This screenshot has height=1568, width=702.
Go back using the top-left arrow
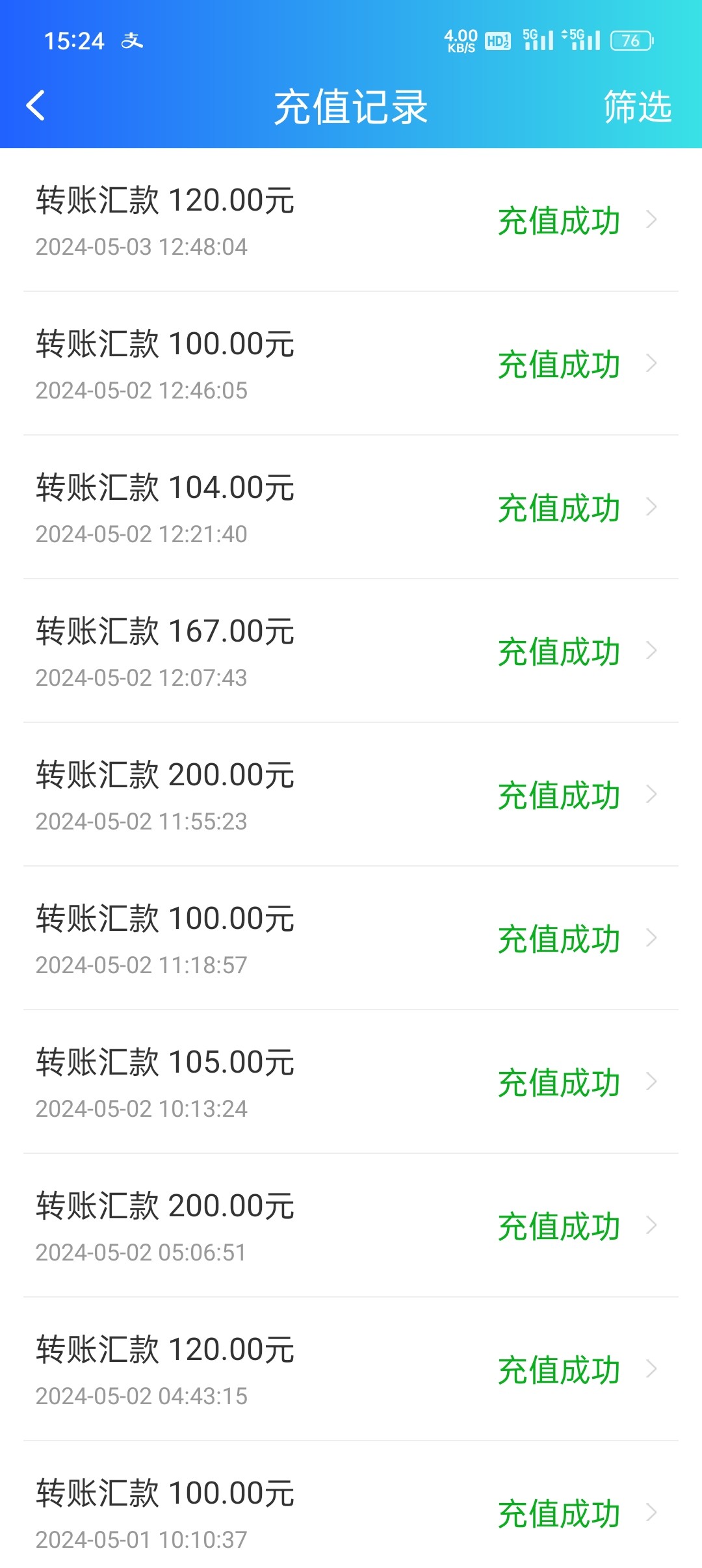tap(36, 106)
